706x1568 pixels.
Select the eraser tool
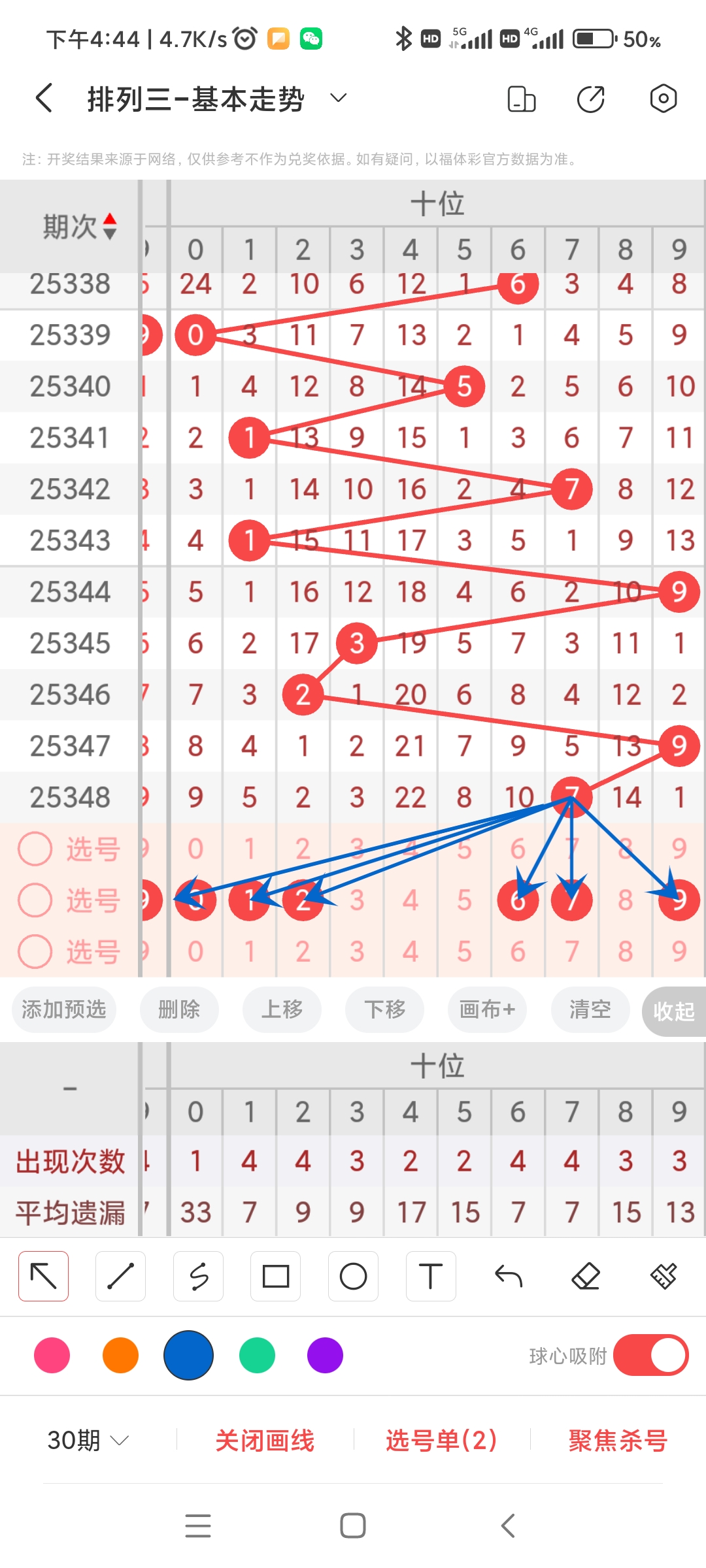pos(586,1275)
